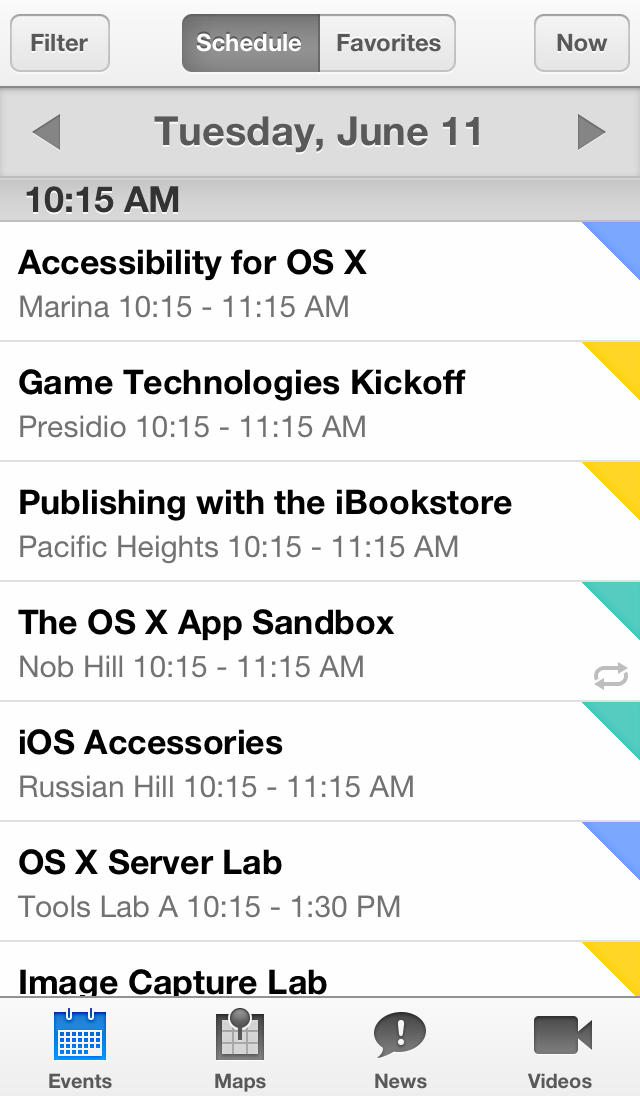The width and height of the screenshot is (640, 1096).
Task: Go to the next day arrow
Action: (x=592, y=132)
